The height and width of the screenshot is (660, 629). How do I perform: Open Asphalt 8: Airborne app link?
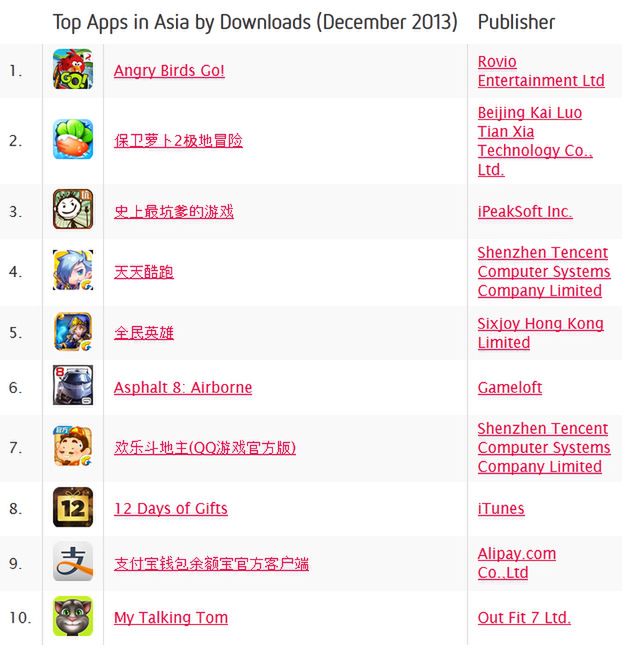pyautogui.click(x=182, y=388)
